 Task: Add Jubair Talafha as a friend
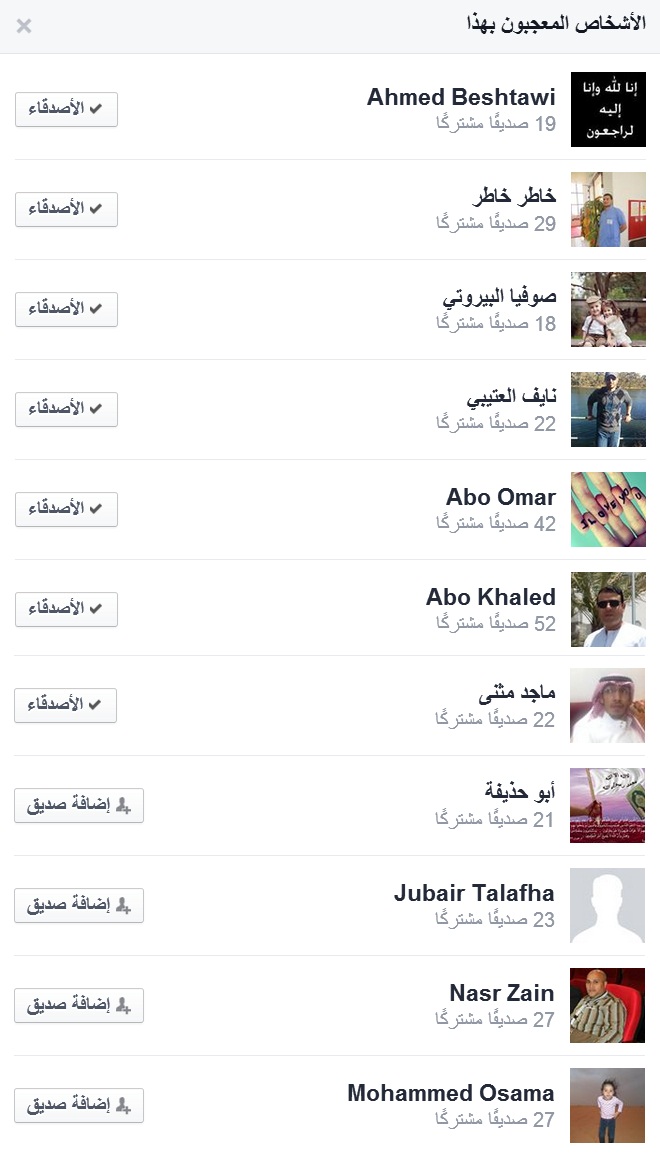(x=79, y=905)
